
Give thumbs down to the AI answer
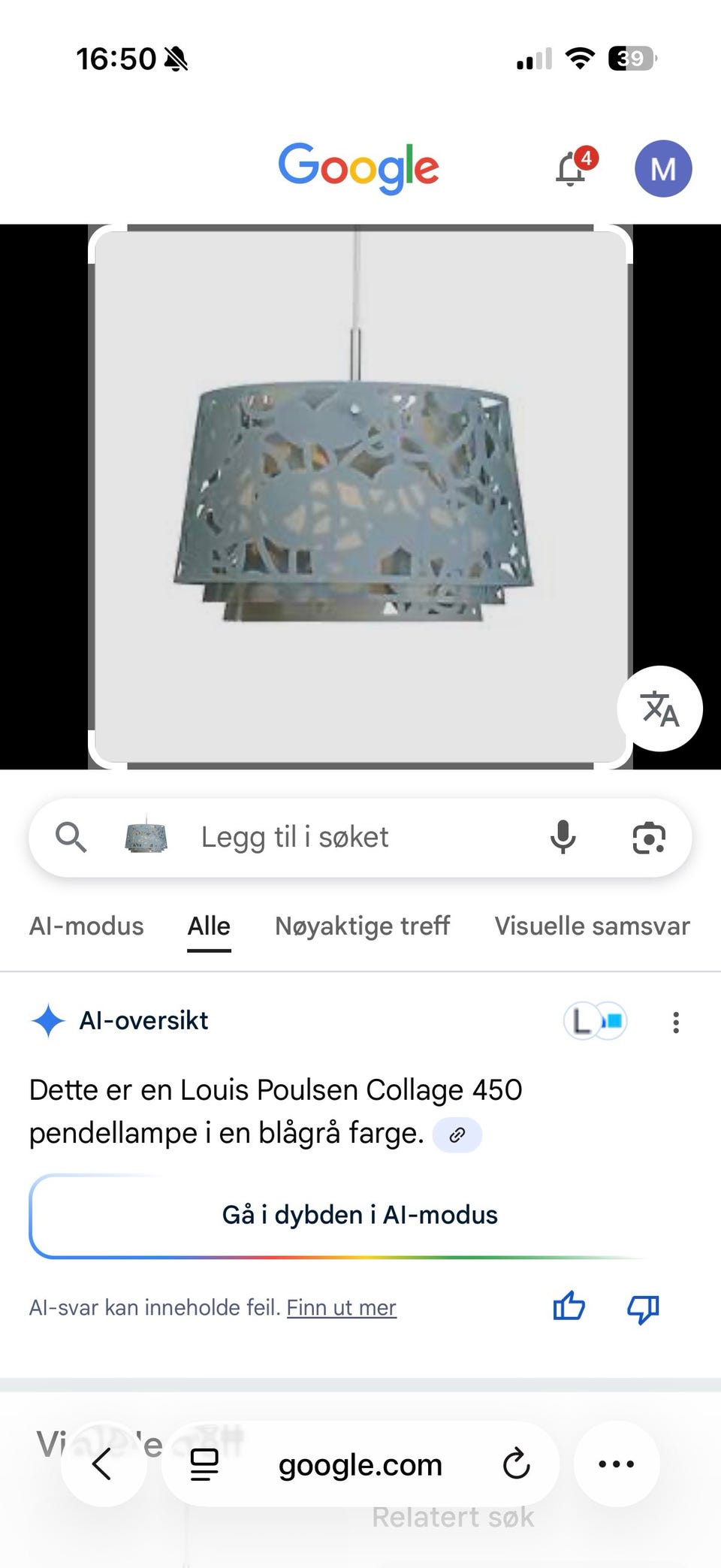[641, 1307]
